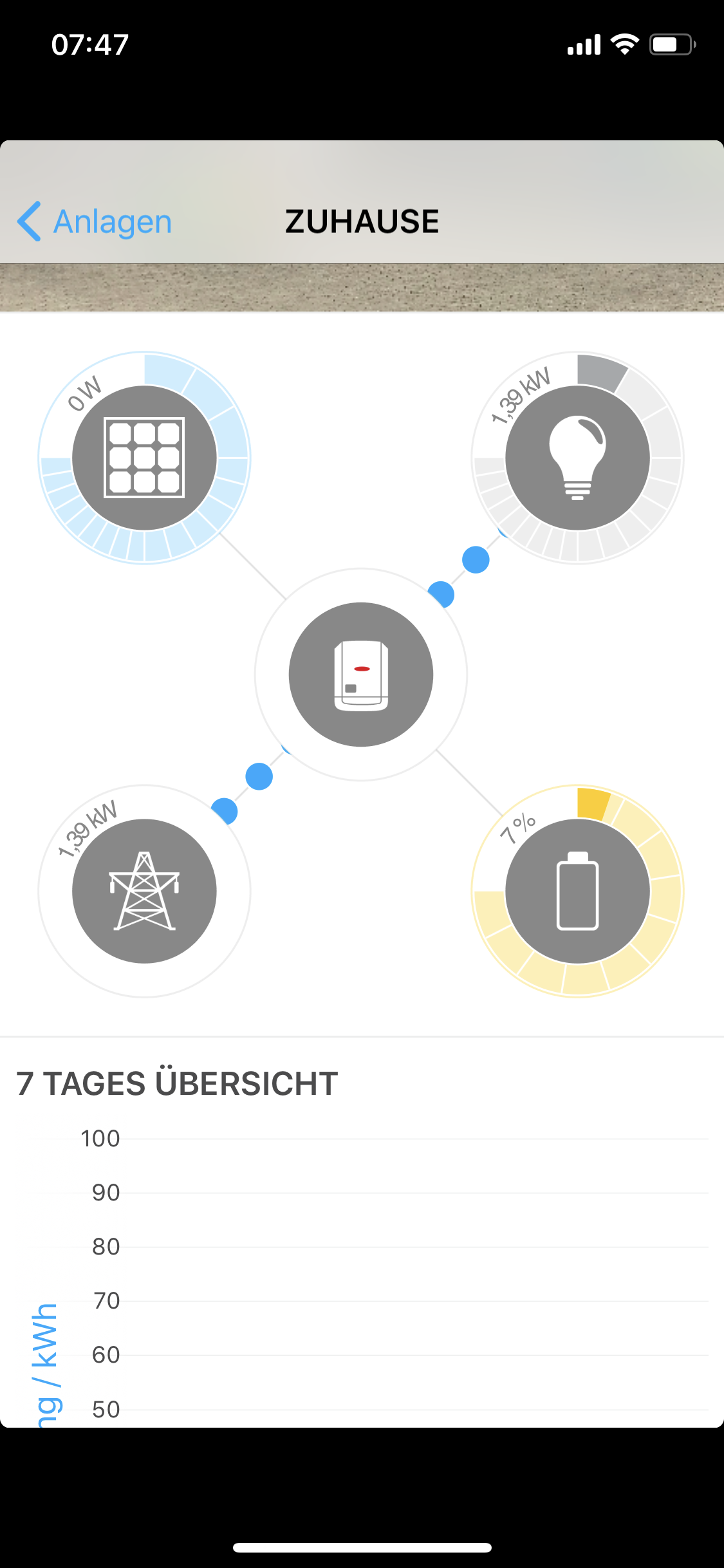Image resolution: width=724 pixels, height=1568 pixels.
Task: Open the battery icon showing 7 %
Action: 577,891
